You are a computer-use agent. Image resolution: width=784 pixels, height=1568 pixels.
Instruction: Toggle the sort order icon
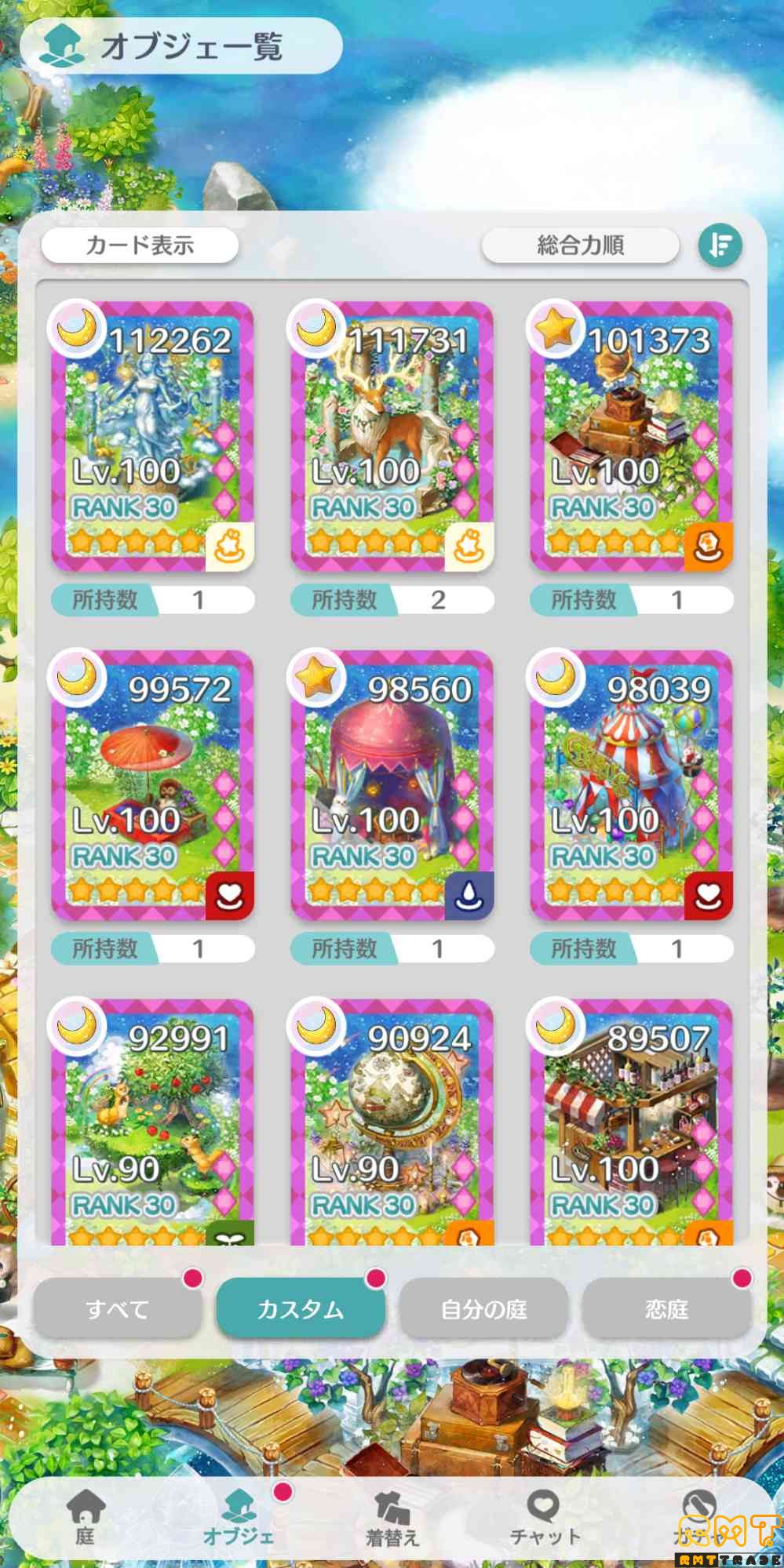click(x=720, y=246)
